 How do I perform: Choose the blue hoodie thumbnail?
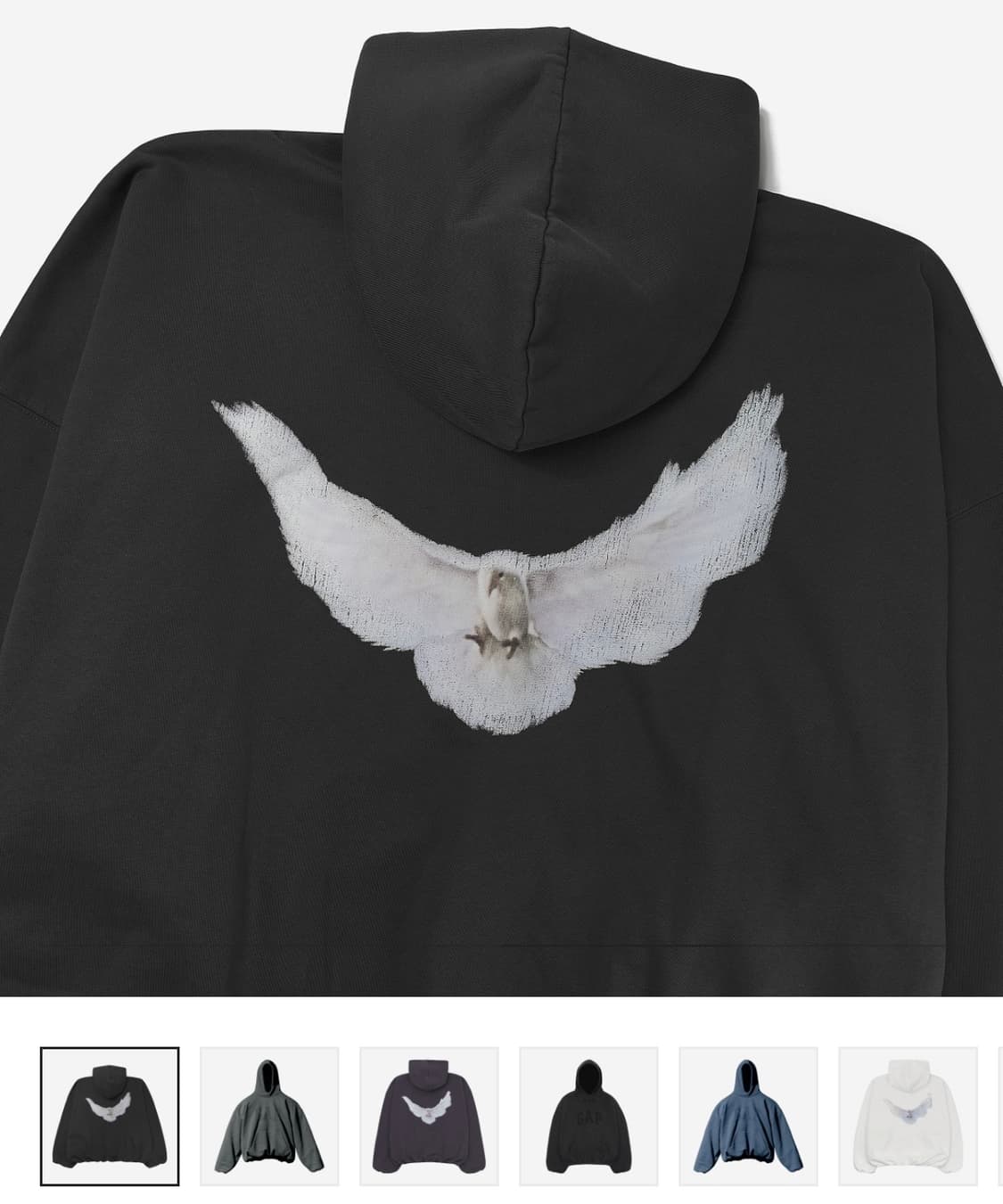(748, 1116)
